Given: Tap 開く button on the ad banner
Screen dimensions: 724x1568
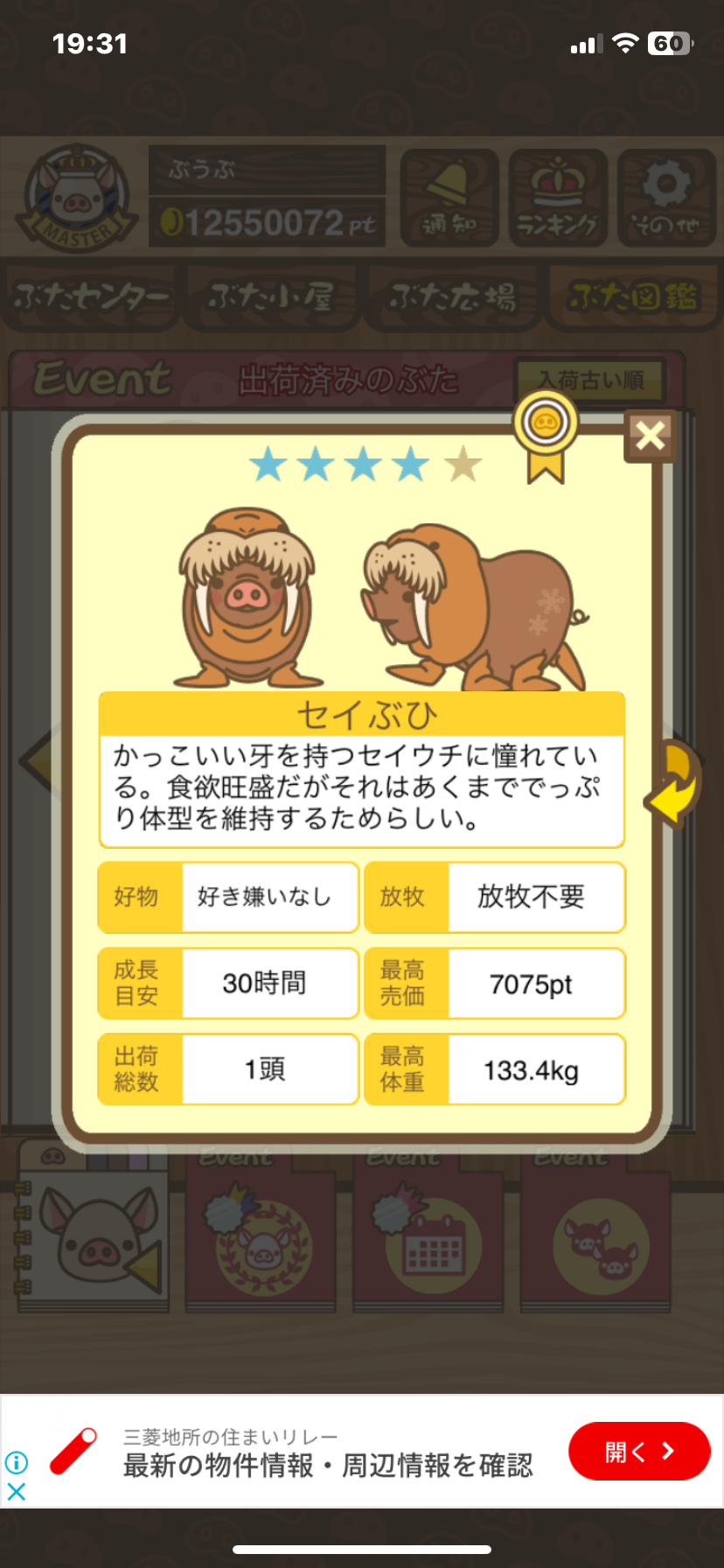Looking at the screenshot, I should click(x=639, y=1452).
